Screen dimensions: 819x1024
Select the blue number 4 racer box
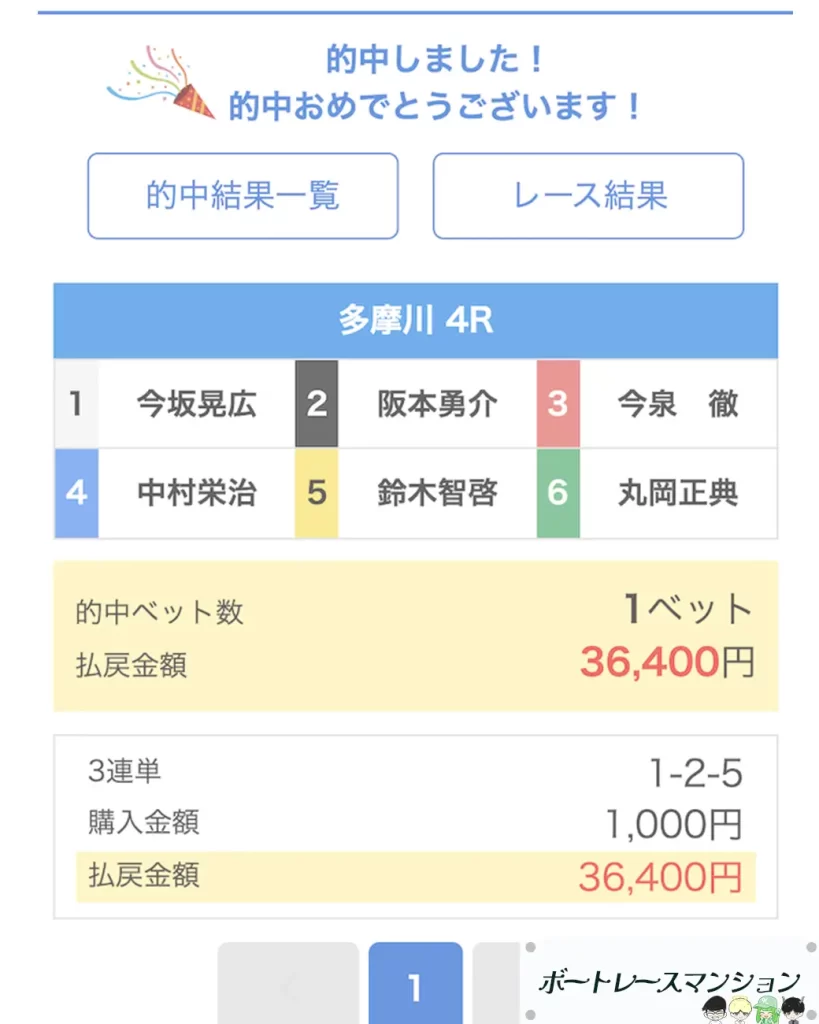77,493
